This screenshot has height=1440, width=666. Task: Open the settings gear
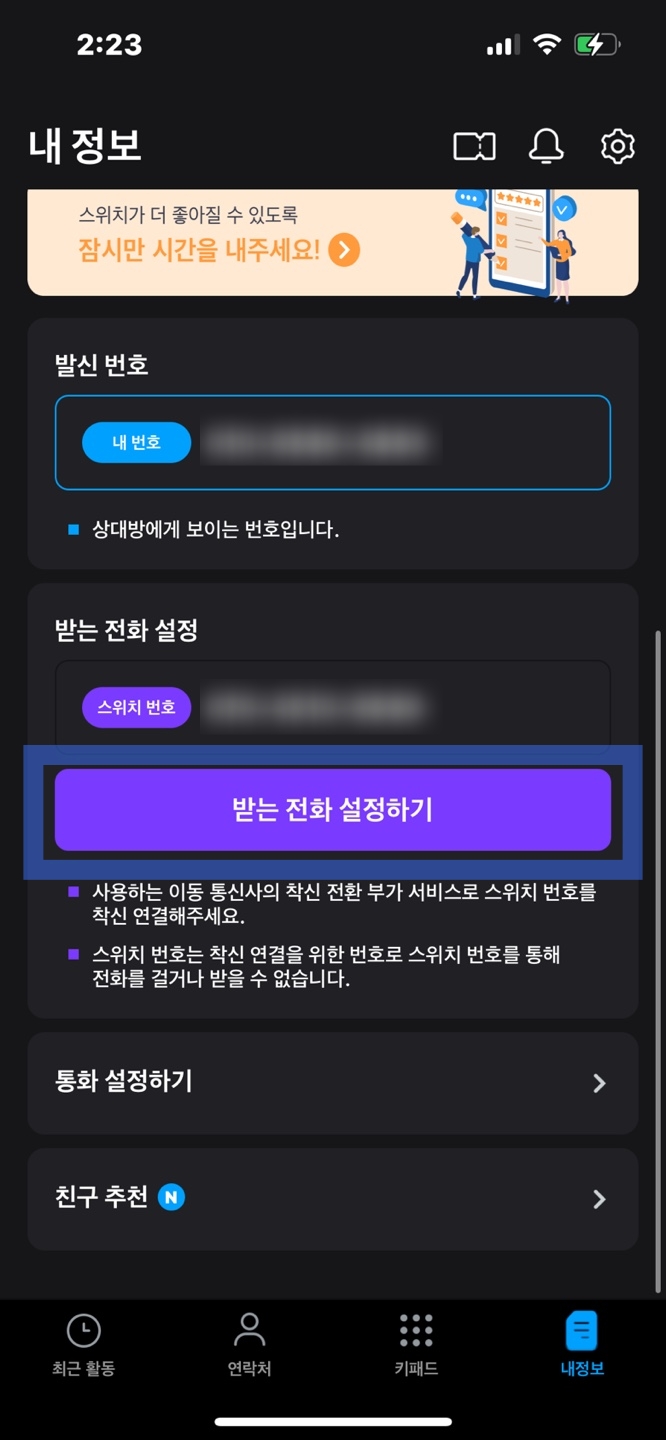(x=618, y=147)
